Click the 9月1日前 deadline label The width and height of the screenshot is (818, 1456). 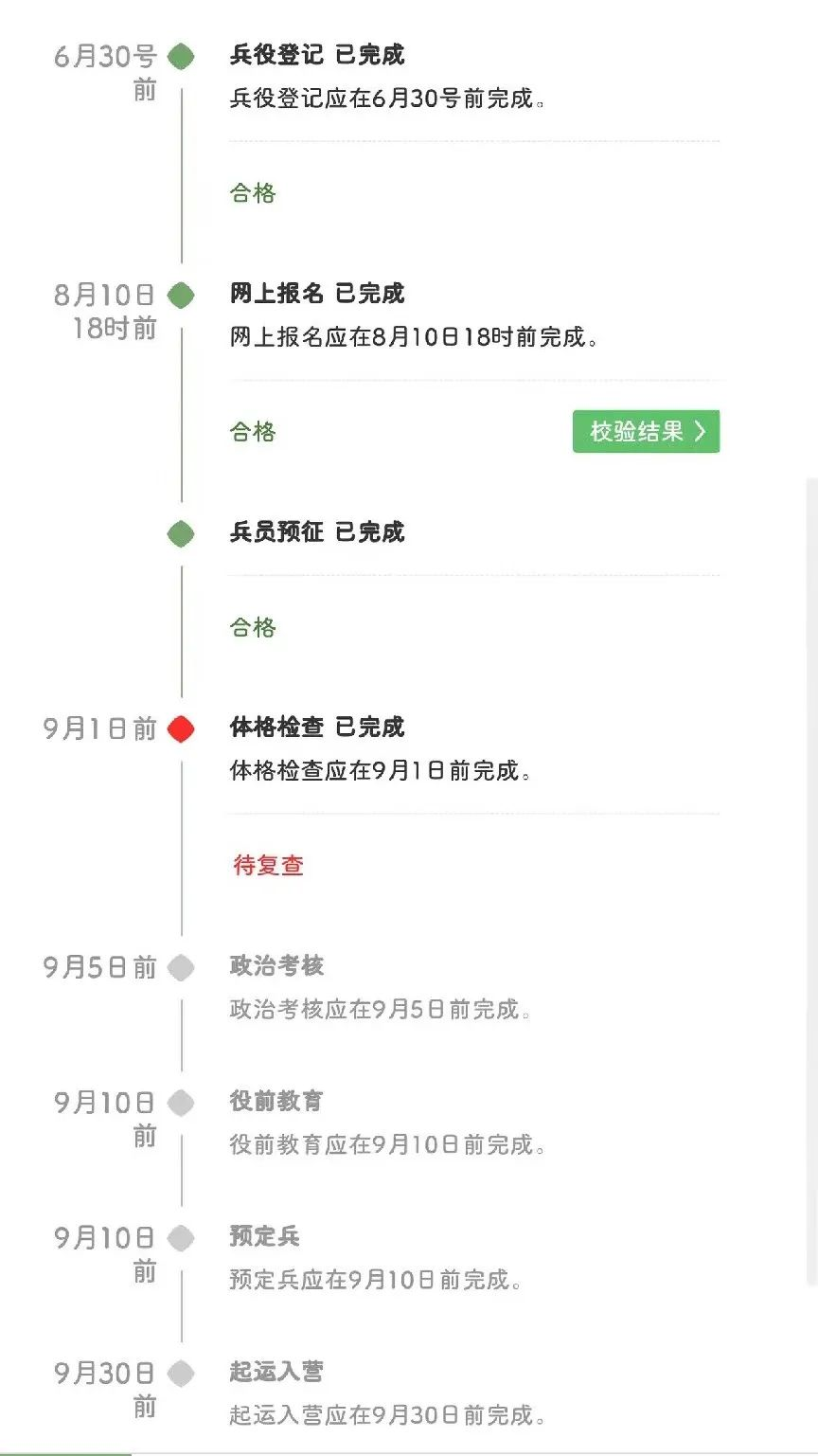98,729
